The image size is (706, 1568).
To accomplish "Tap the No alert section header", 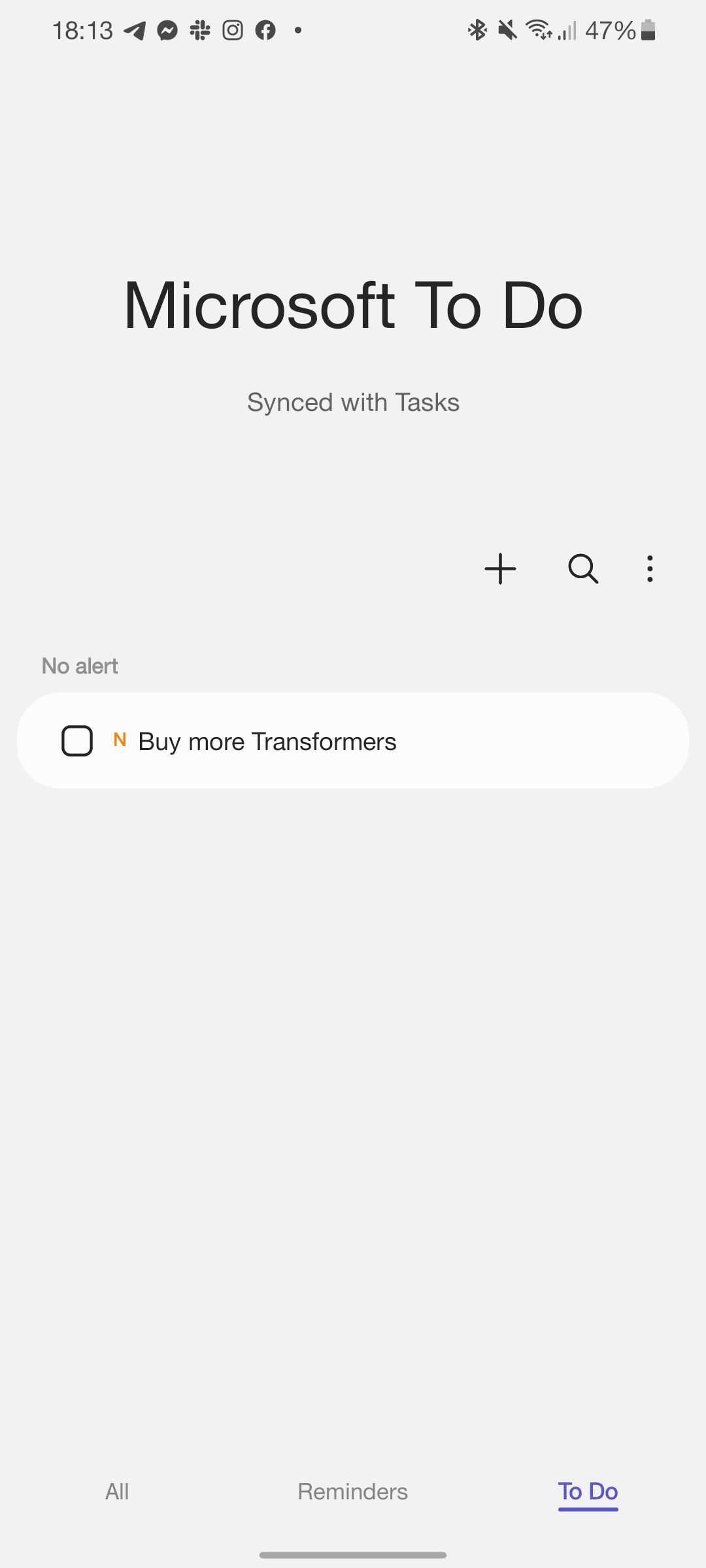I will tap(79, 665).
